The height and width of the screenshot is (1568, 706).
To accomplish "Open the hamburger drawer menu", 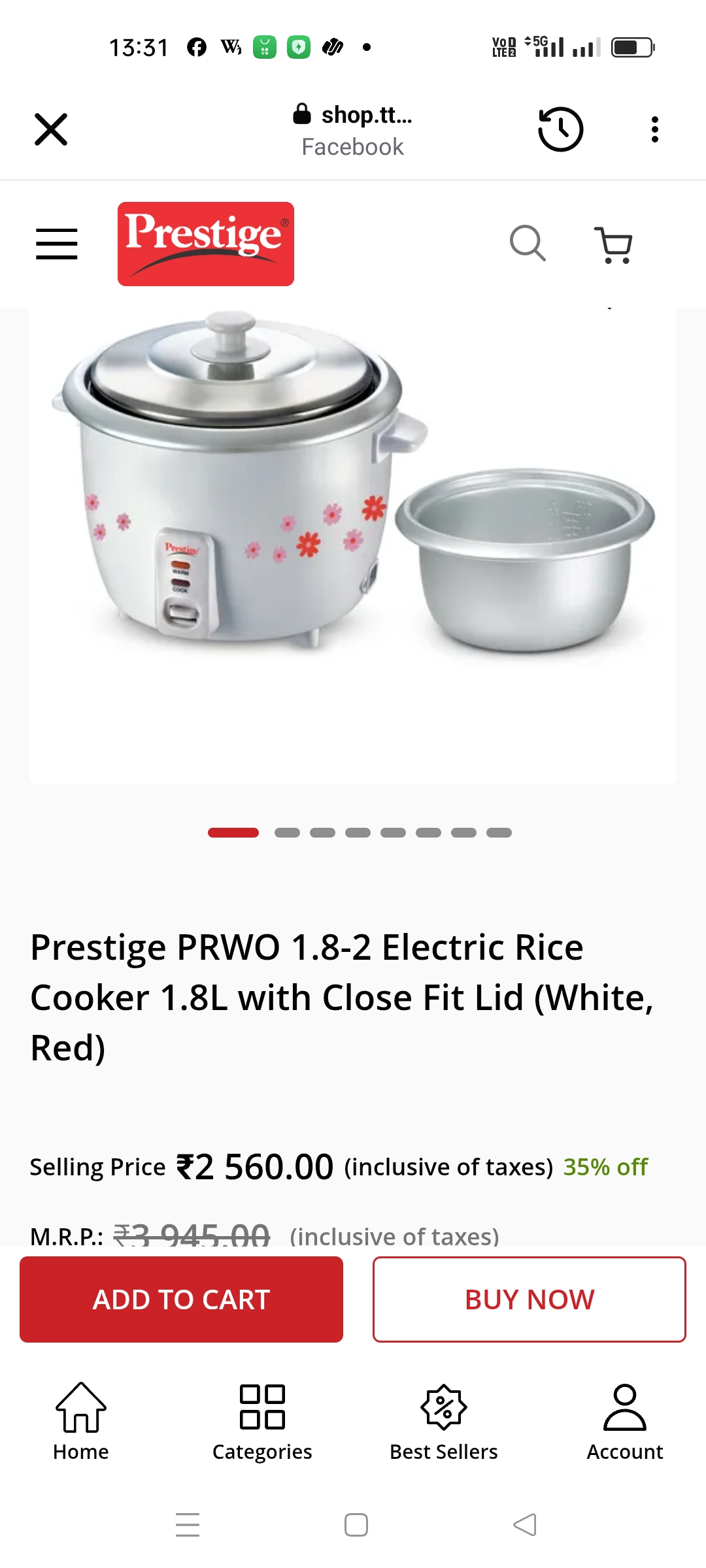I will click(57, 244).
